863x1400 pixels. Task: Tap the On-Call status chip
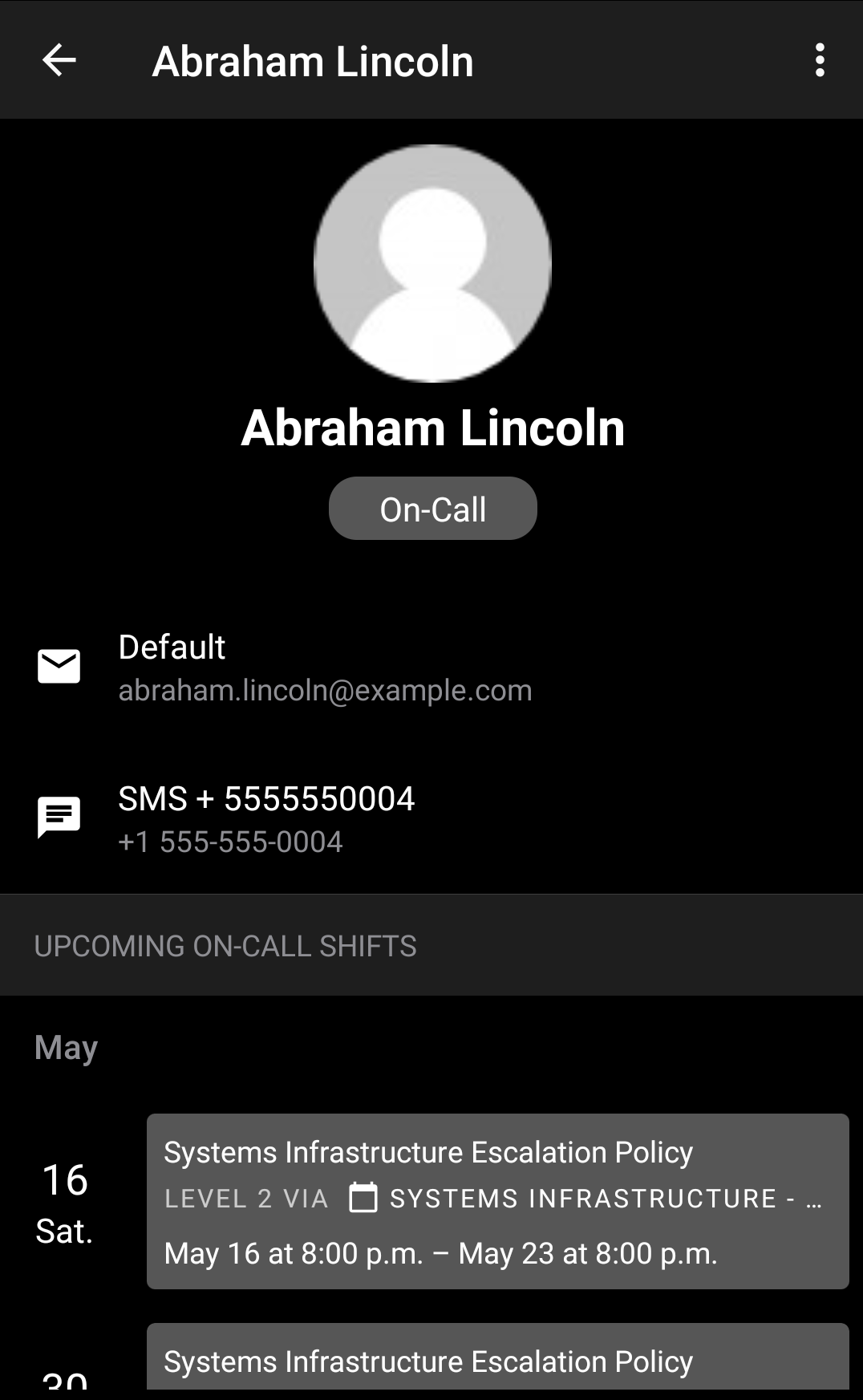tap(432, 509)
